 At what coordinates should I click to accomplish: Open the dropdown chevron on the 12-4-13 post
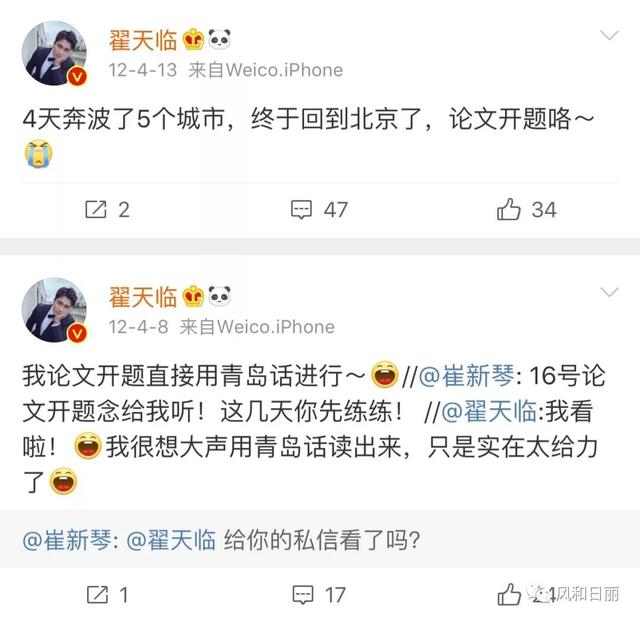(609, 37)
